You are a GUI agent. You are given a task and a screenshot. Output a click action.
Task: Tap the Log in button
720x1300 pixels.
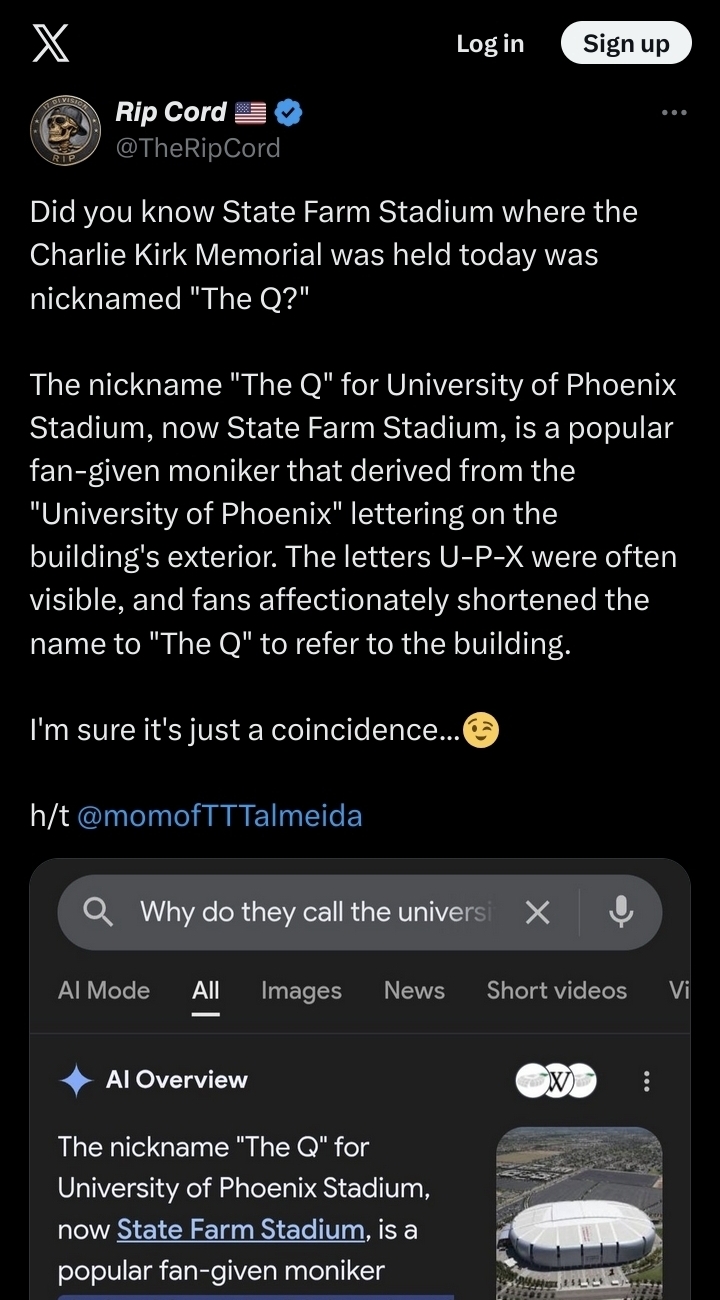click(x=490, y=43)
